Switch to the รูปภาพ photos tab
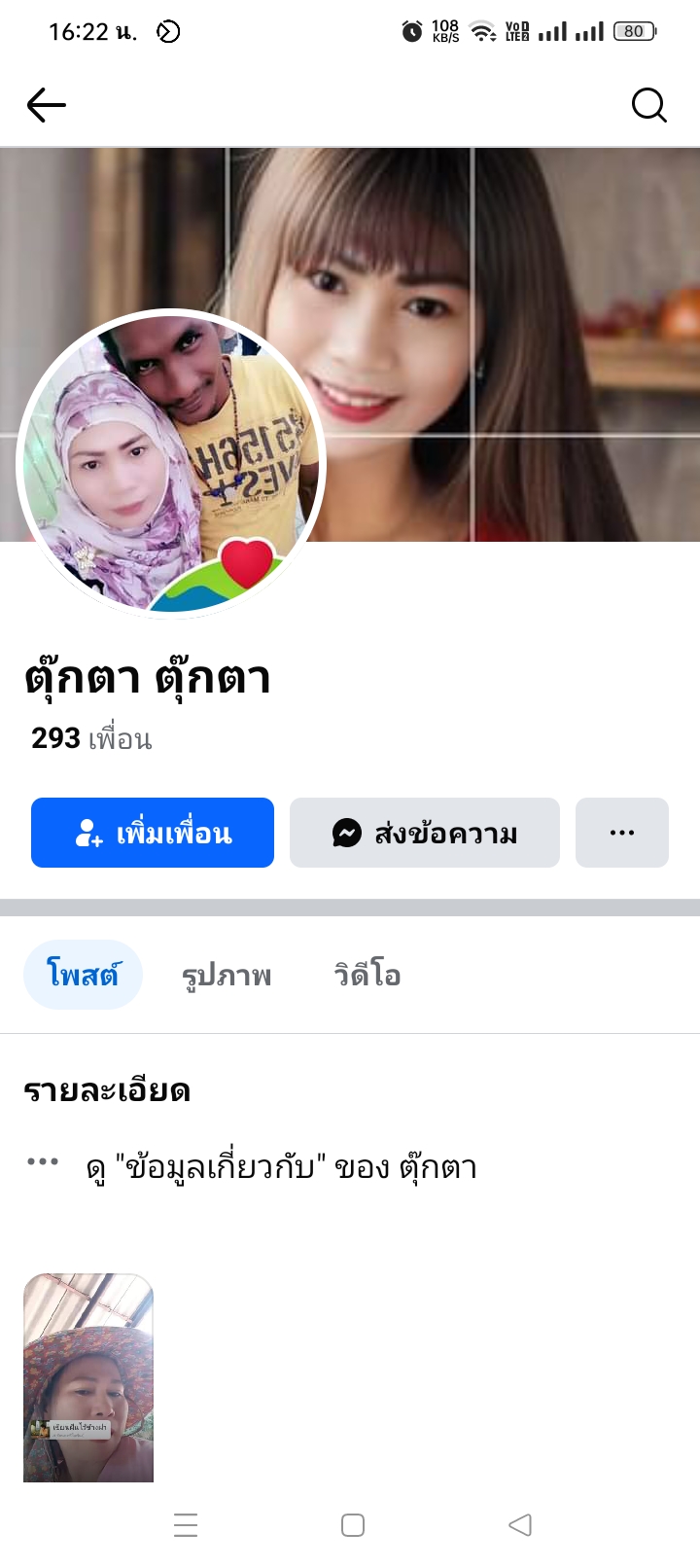700x1568 pixels. 227,975
